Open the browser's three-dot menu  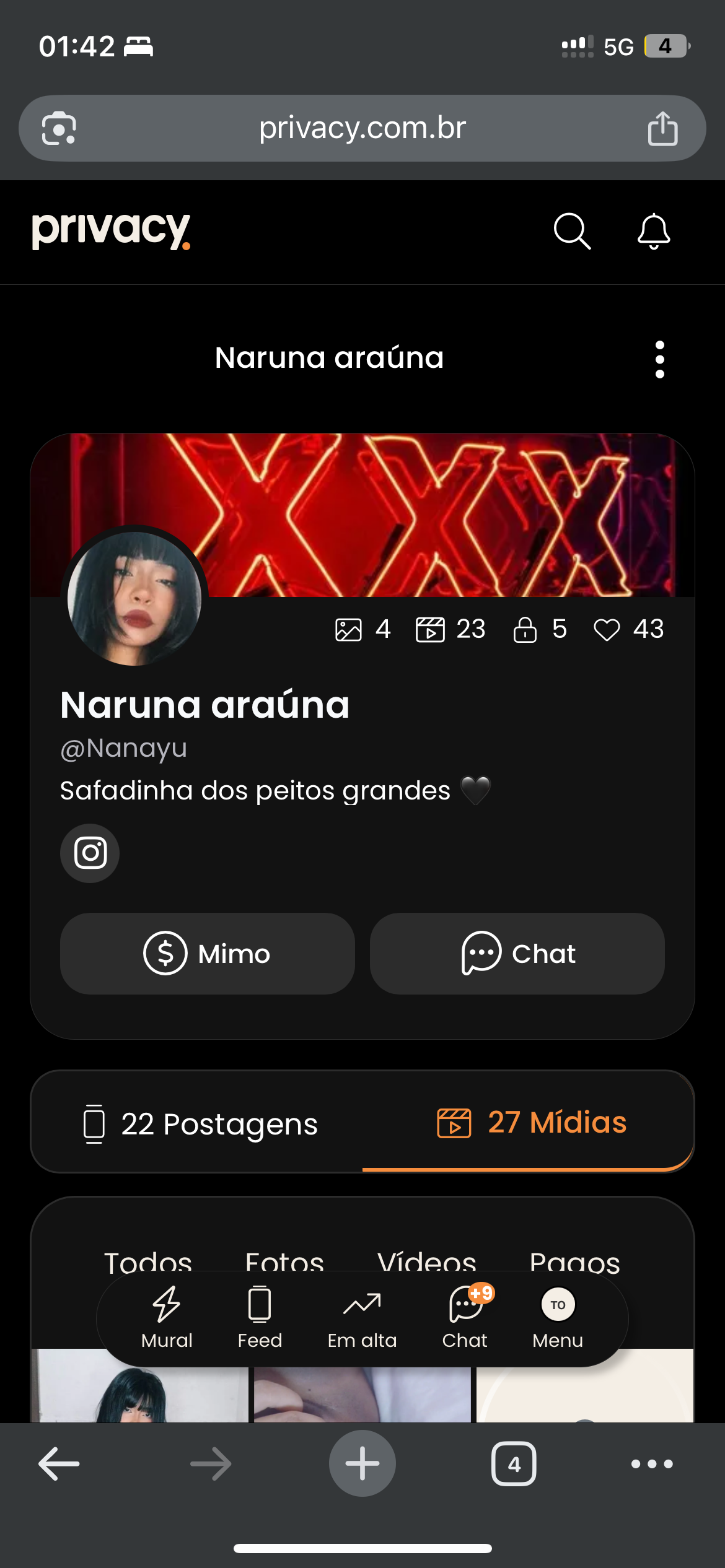pos(652,1464)
